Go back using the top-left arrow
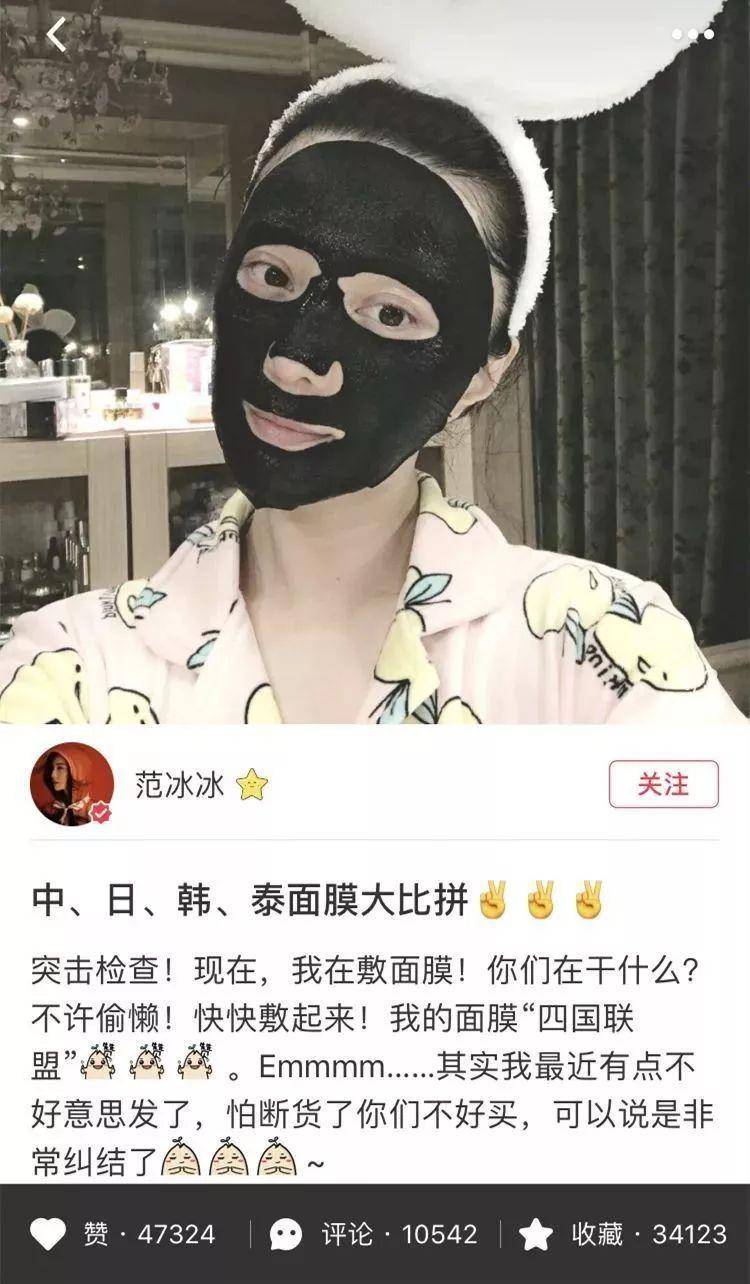This screenshot has height=1284, width=750. pyautogui.click(x=56, y=36)
